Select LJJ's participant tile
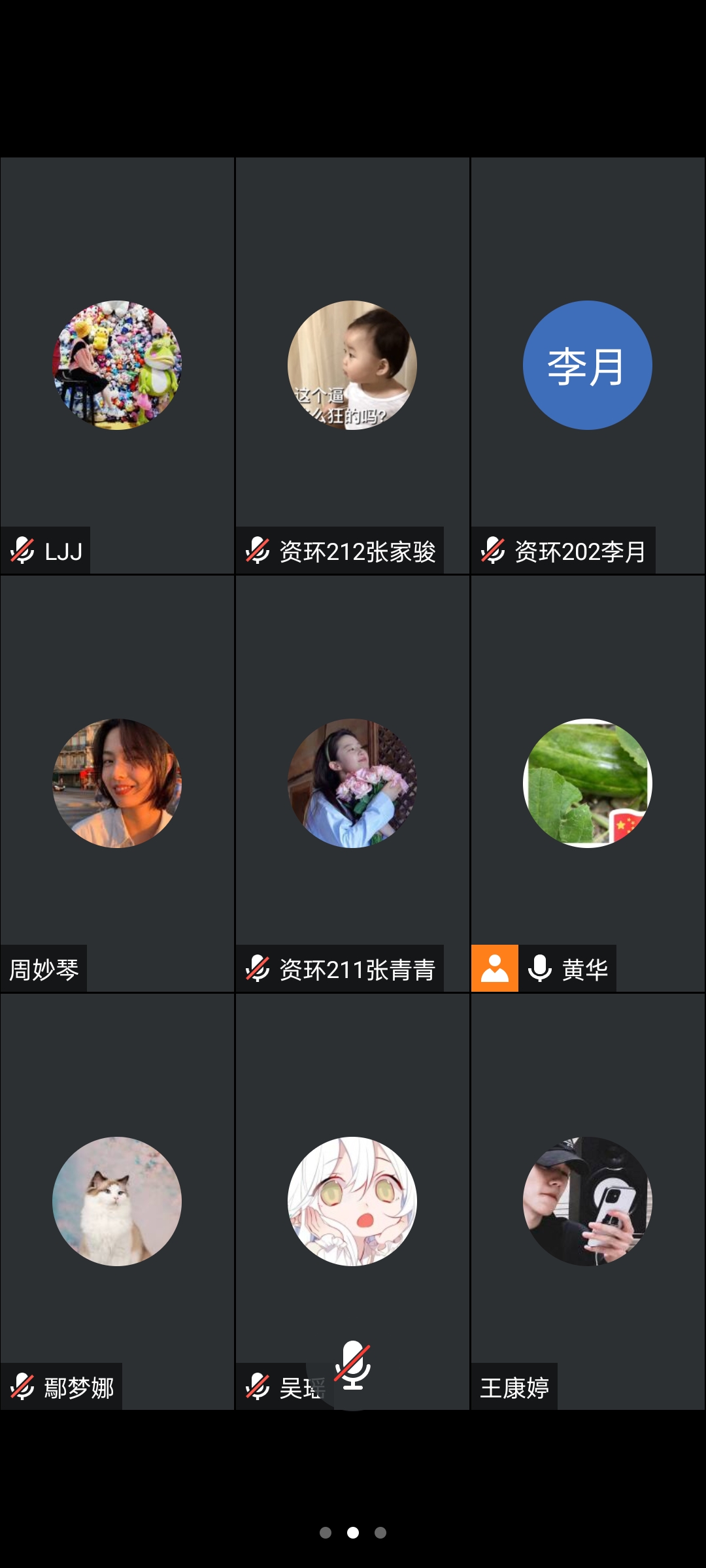706x1568 pixels. coord(118,366)
